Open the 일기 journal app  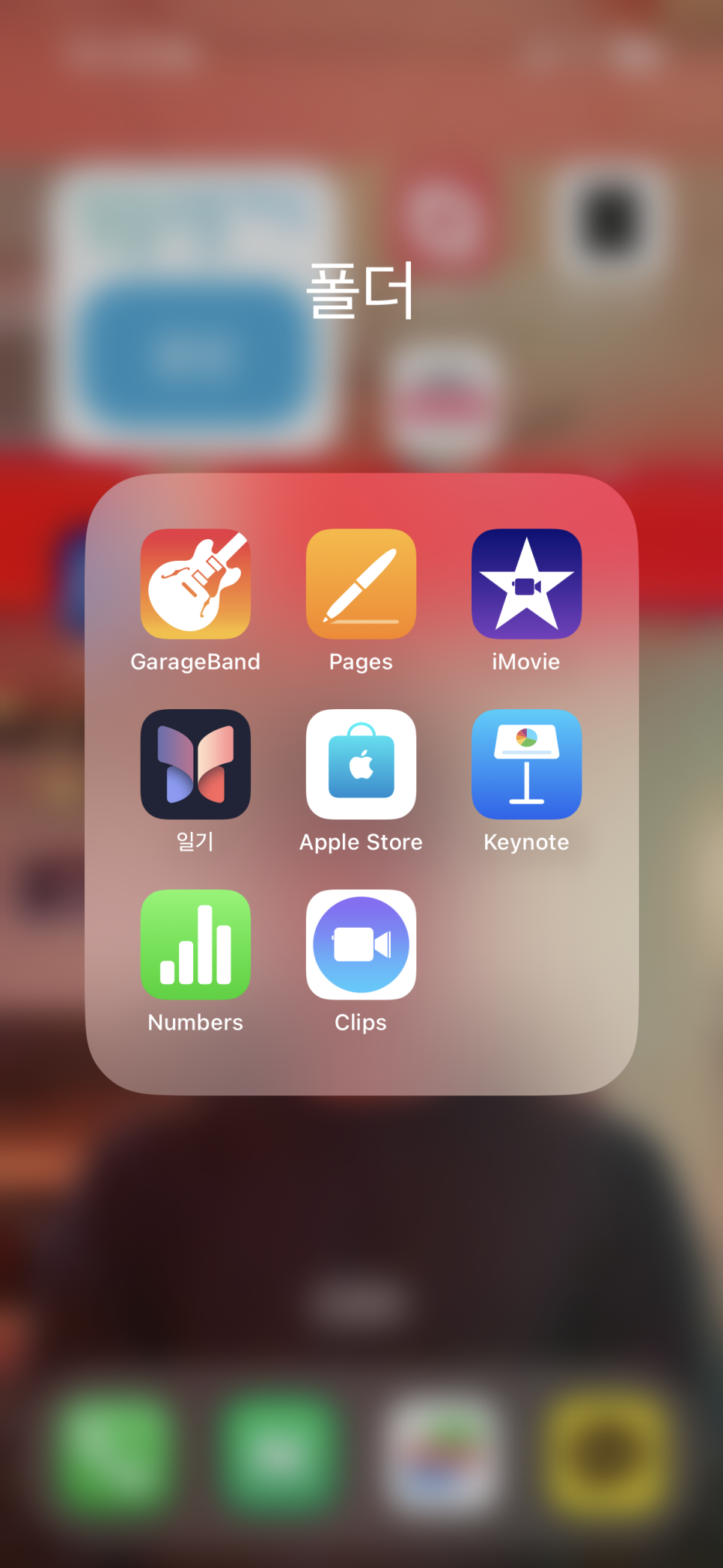coord(195,765)
